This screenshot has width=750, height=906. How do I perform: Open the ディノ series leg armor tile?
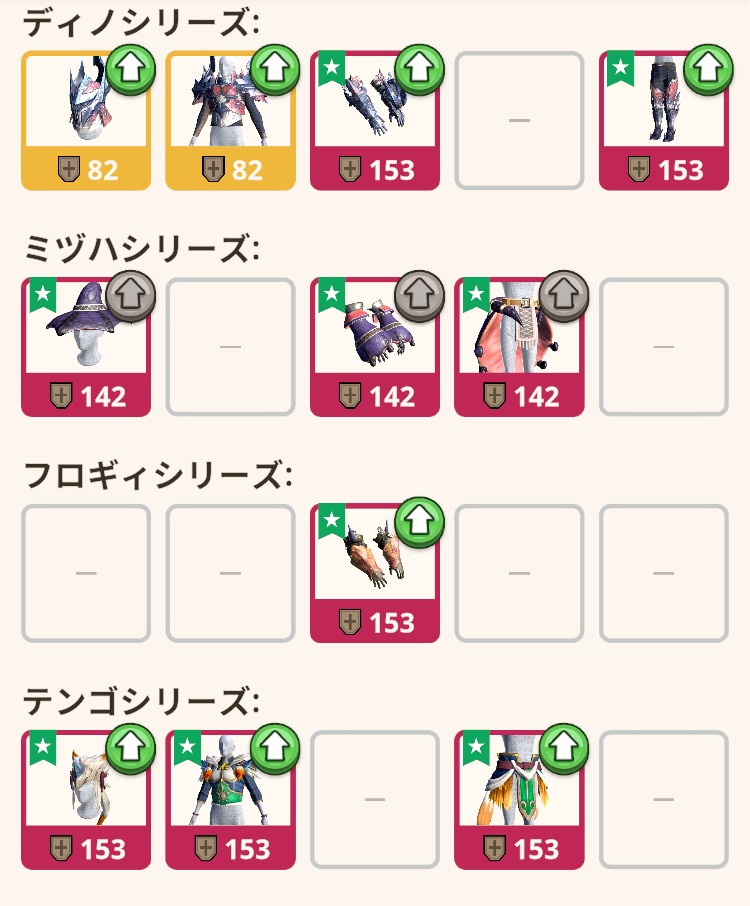click(663, 122)
